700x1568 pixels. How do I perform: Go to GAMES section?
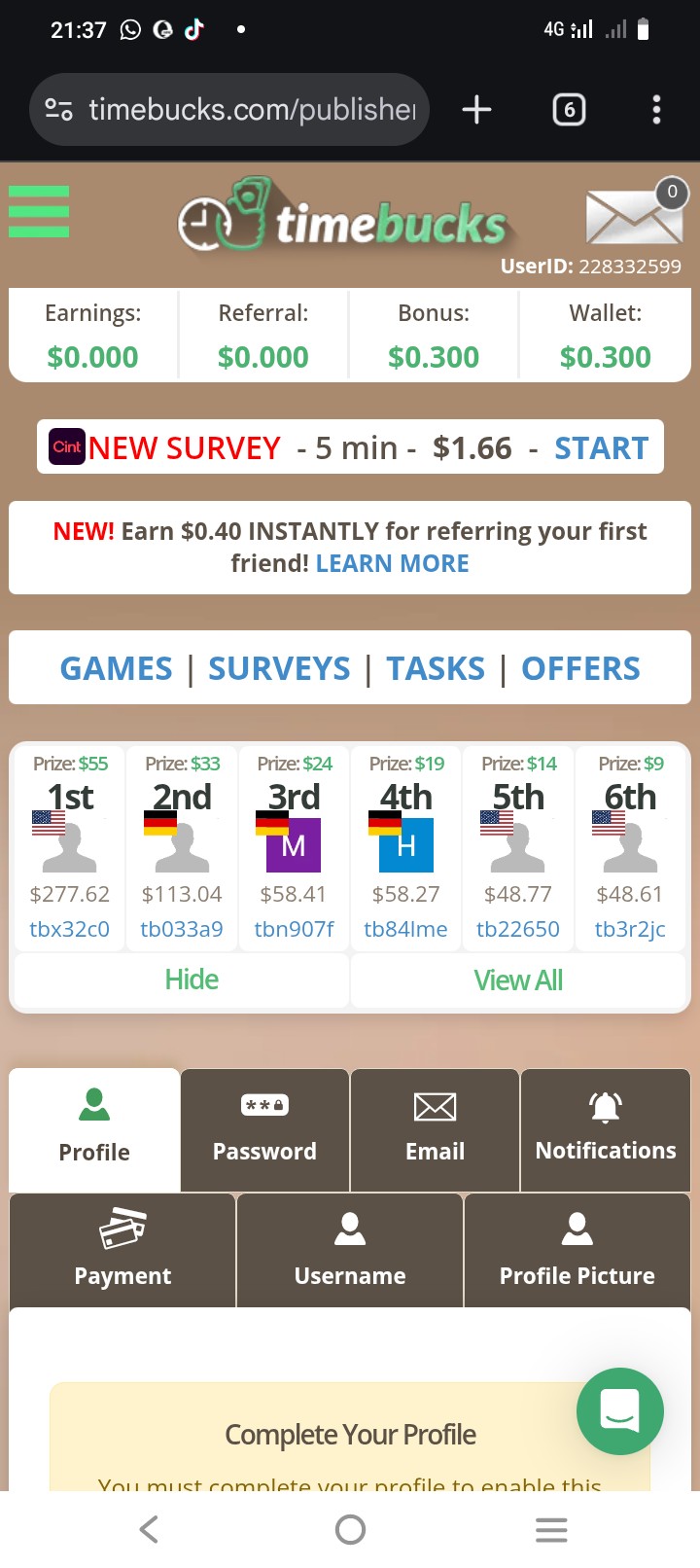pyautogui.click(x=116, y=669)
